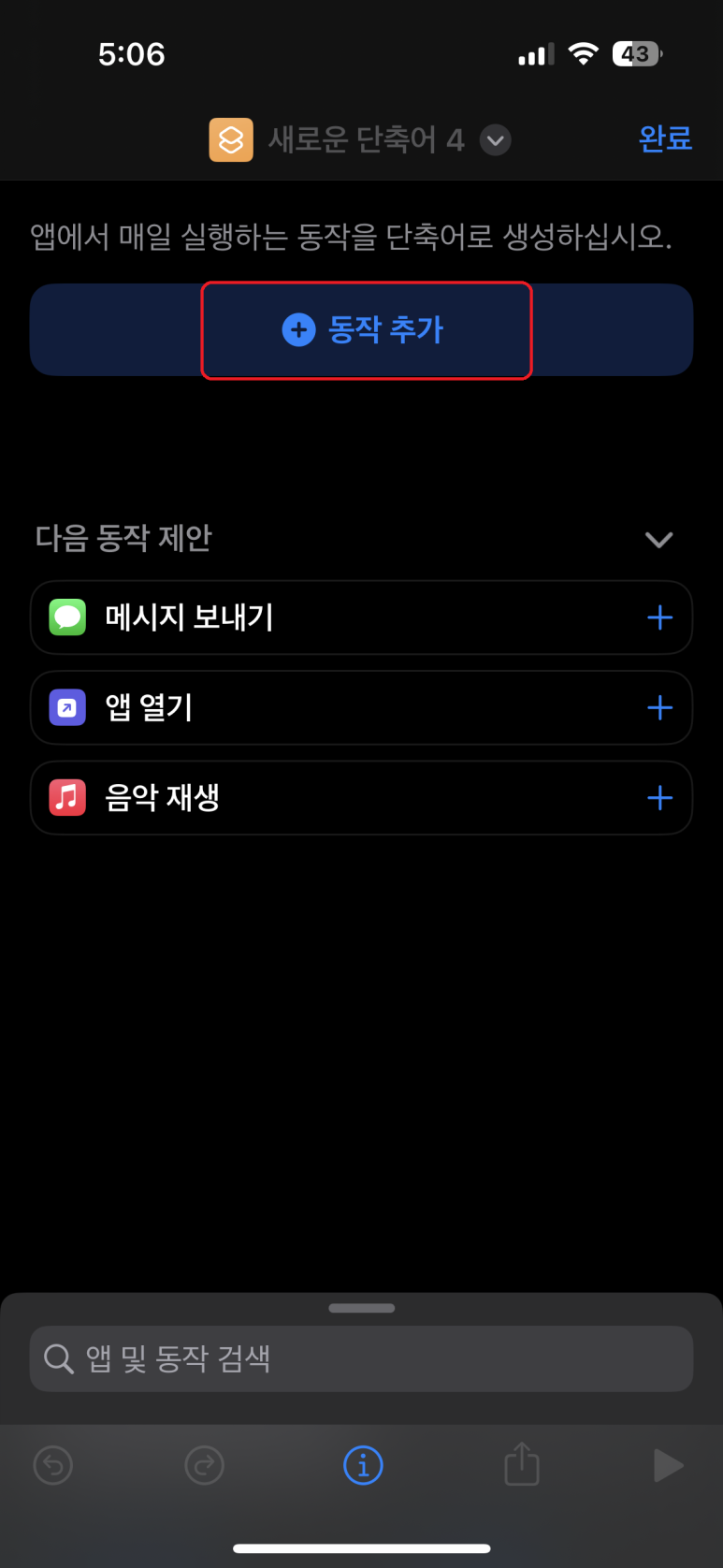Tap 완료 to finish the shortcut

[x=664, y=138]
